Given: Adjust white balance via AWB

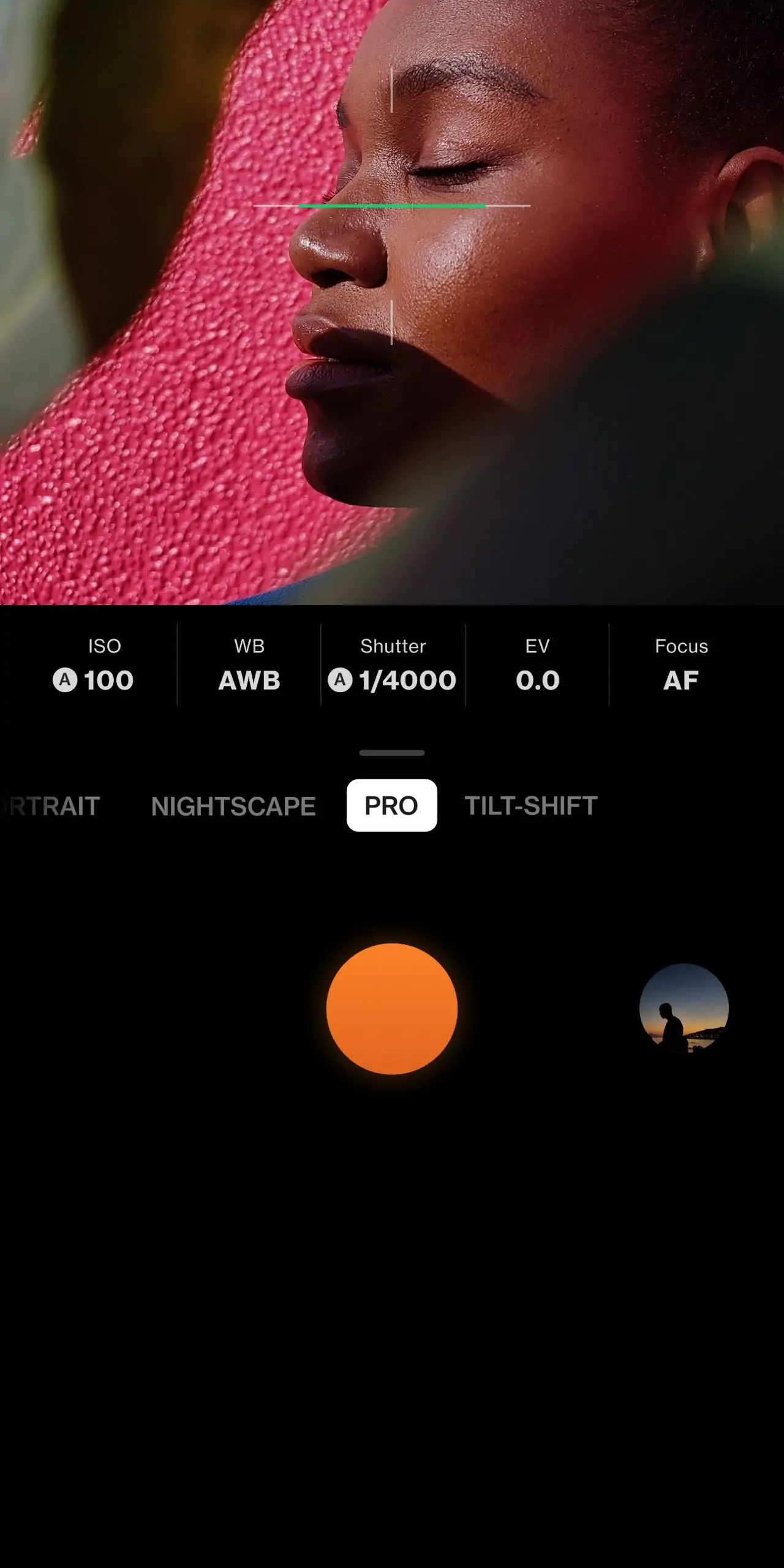Looking at the screenshot, I should click(x=249, y=665).
